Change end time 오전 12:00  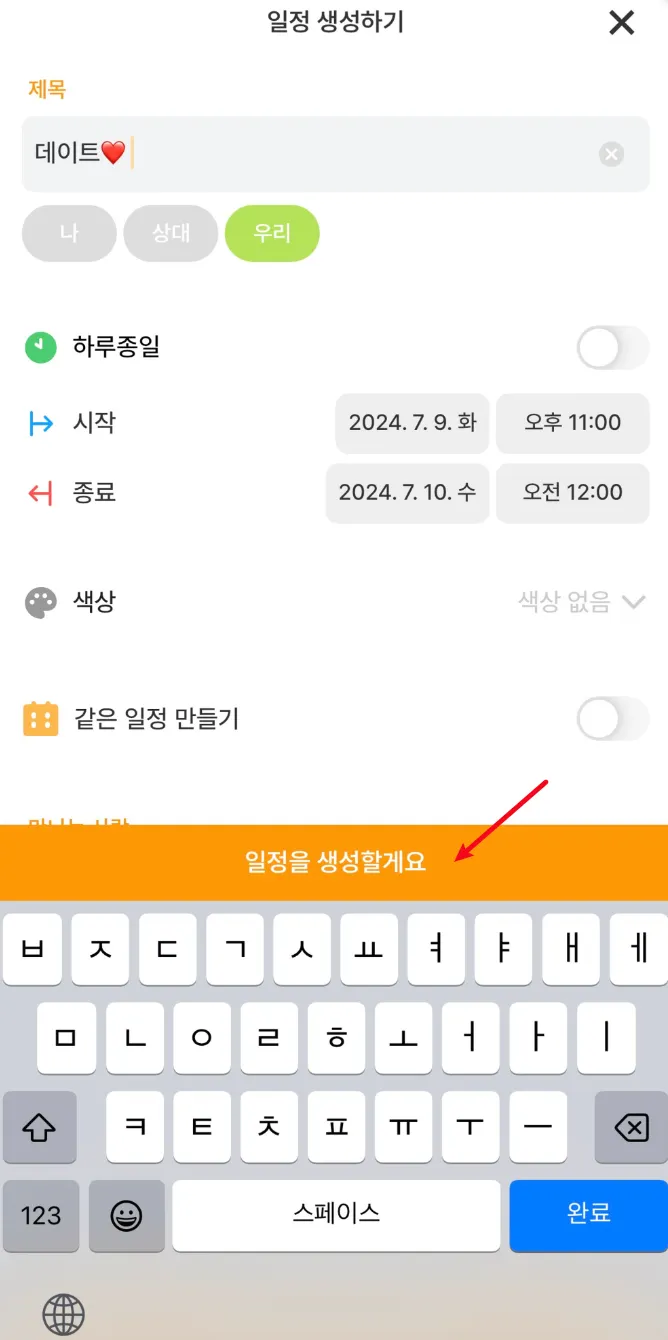click(x=573, y=493)
